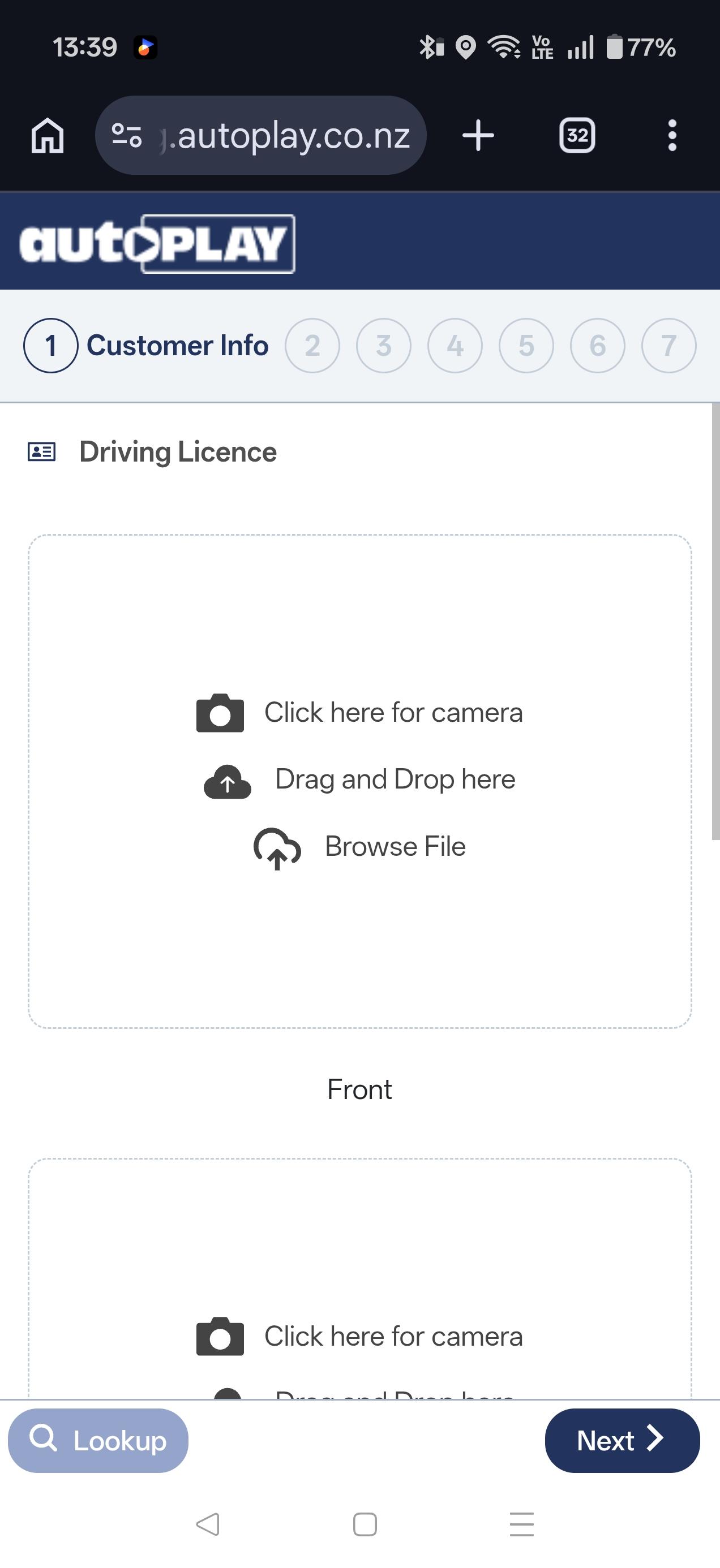Screen dimensions: 720x1568
Task: Skip to step 7
Action: click(x=669, y=346)
